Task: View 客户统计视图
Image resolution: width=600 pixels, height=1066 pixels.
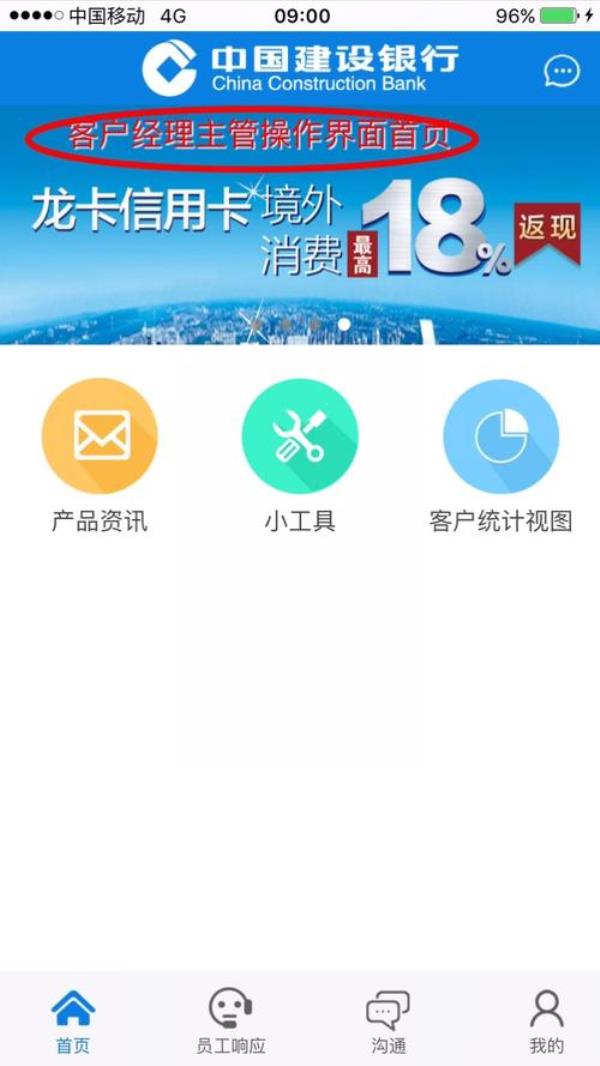Action: (500, 437)
